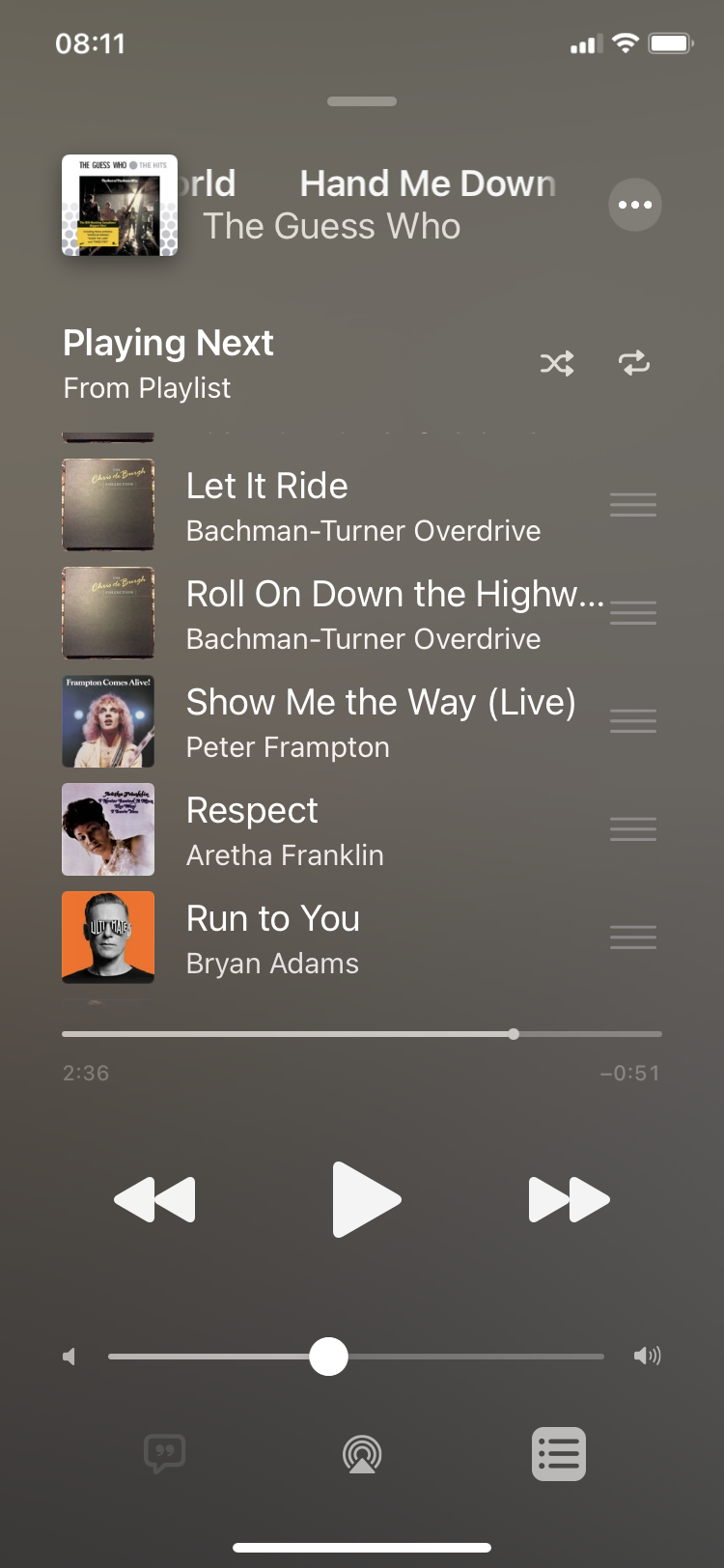Hide the Playing Next queue list
Image resolution: width=724 pixels, height=1568 pixels.
(x=559, y=1453)
